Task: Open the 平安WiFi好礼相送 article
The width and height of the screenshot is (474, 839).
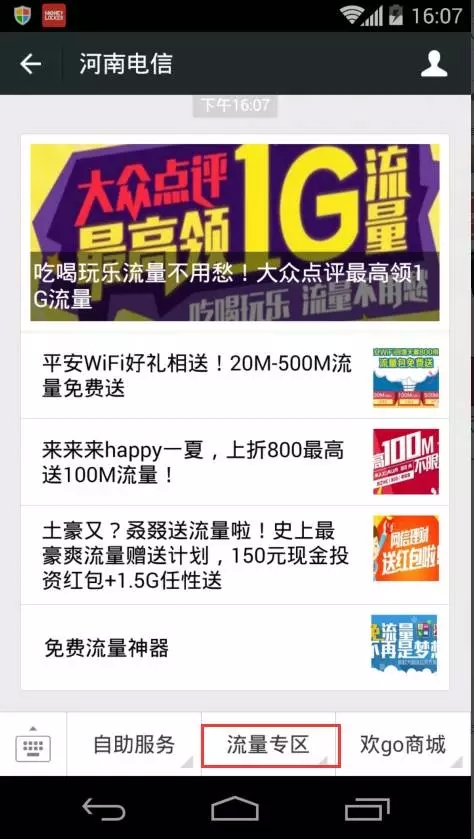Action: 235,376
